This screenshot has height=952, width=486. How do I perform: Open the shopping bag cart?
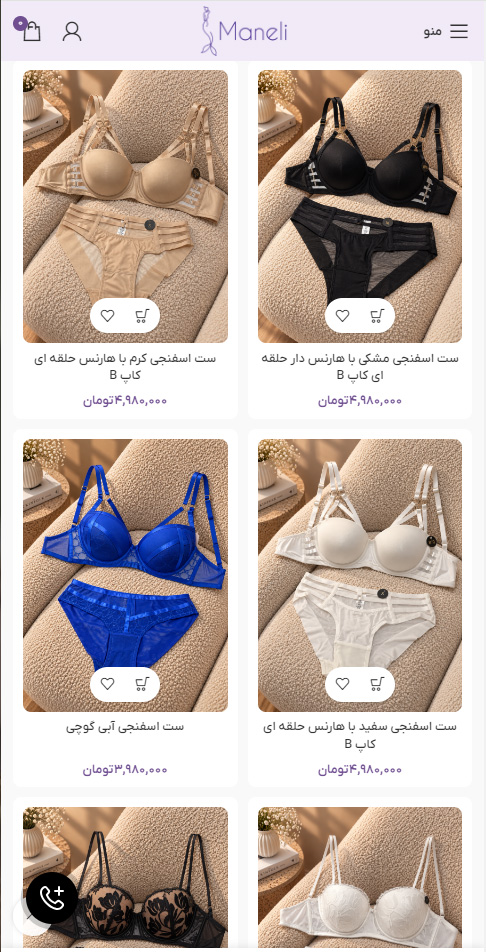tap(29, 30)
